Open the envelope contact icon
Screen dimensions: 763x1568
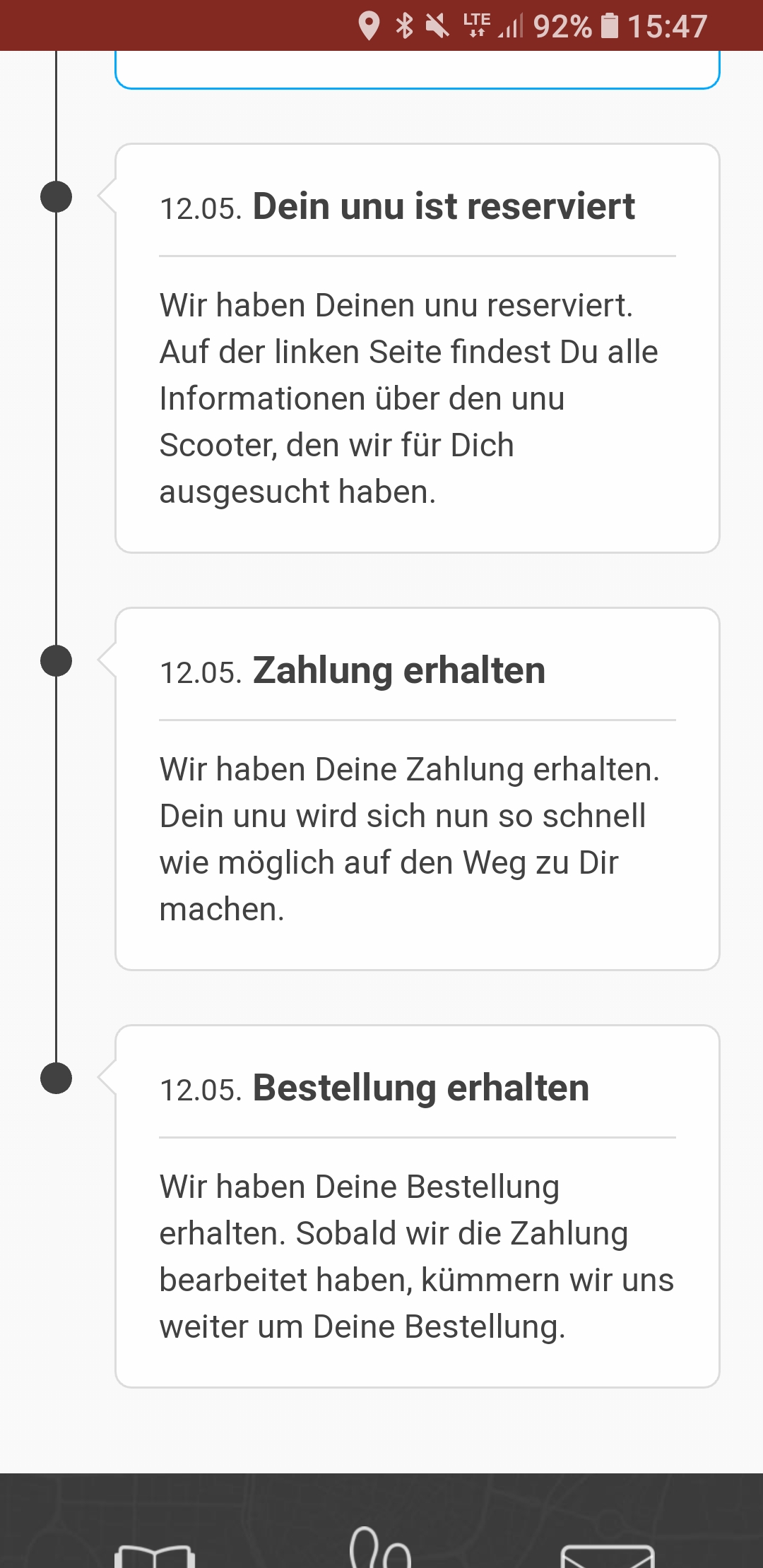(x=608, y=1555)
